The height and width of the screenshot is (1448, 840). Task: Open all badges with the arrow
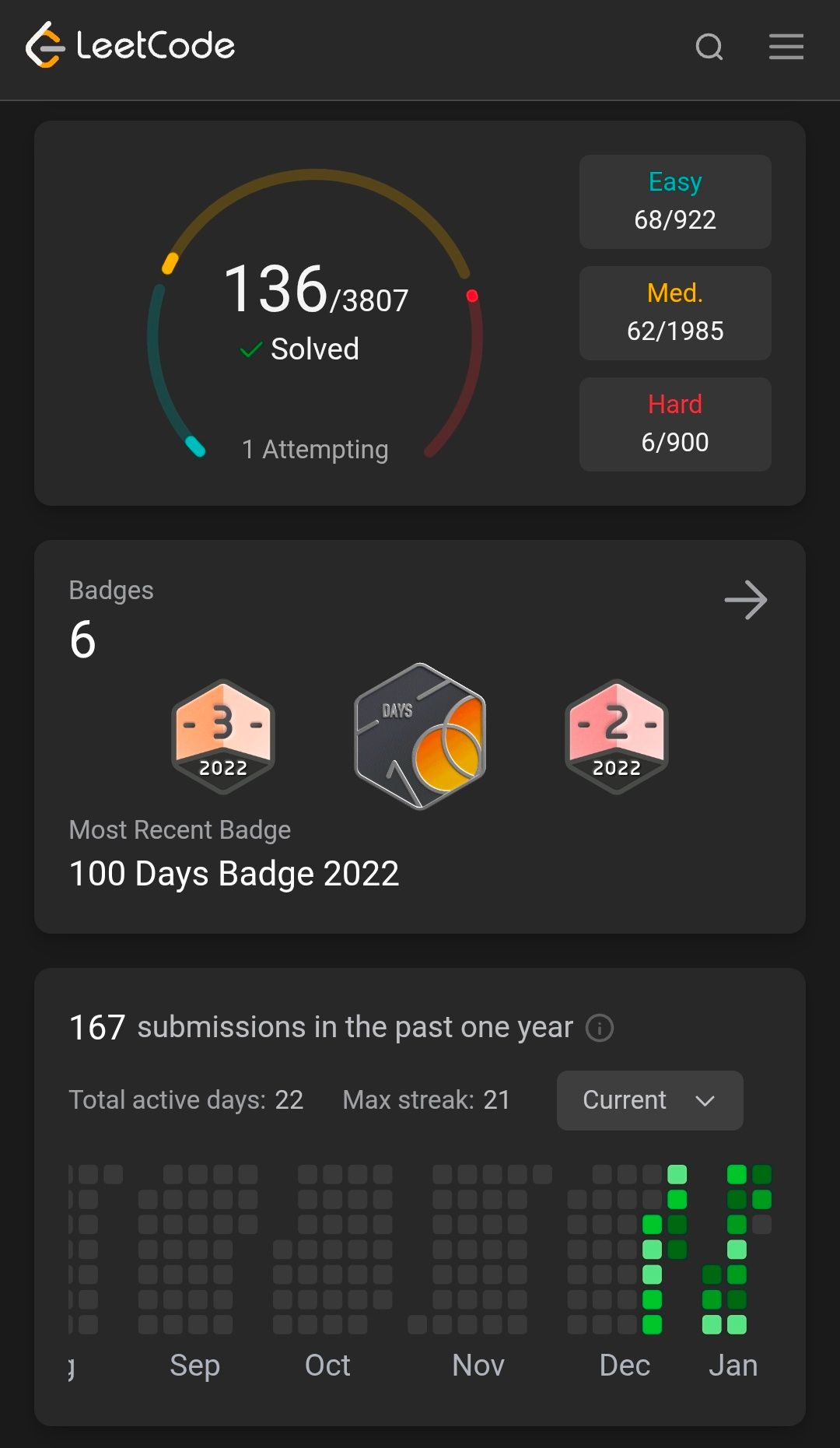tap(745, 600)
